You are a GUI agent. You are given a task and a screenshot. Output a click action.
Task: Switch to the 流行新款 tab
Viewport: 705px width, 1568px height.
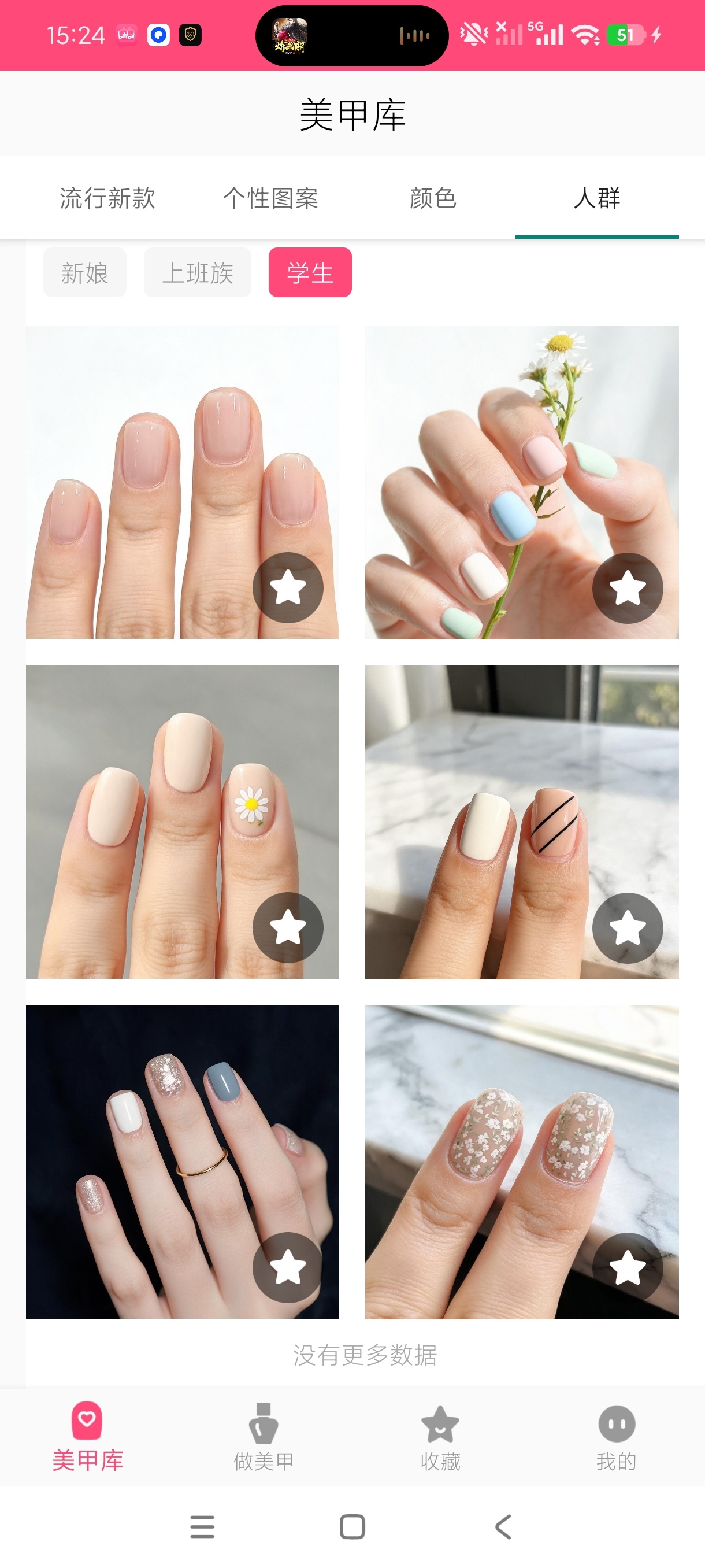pos(107,198)
